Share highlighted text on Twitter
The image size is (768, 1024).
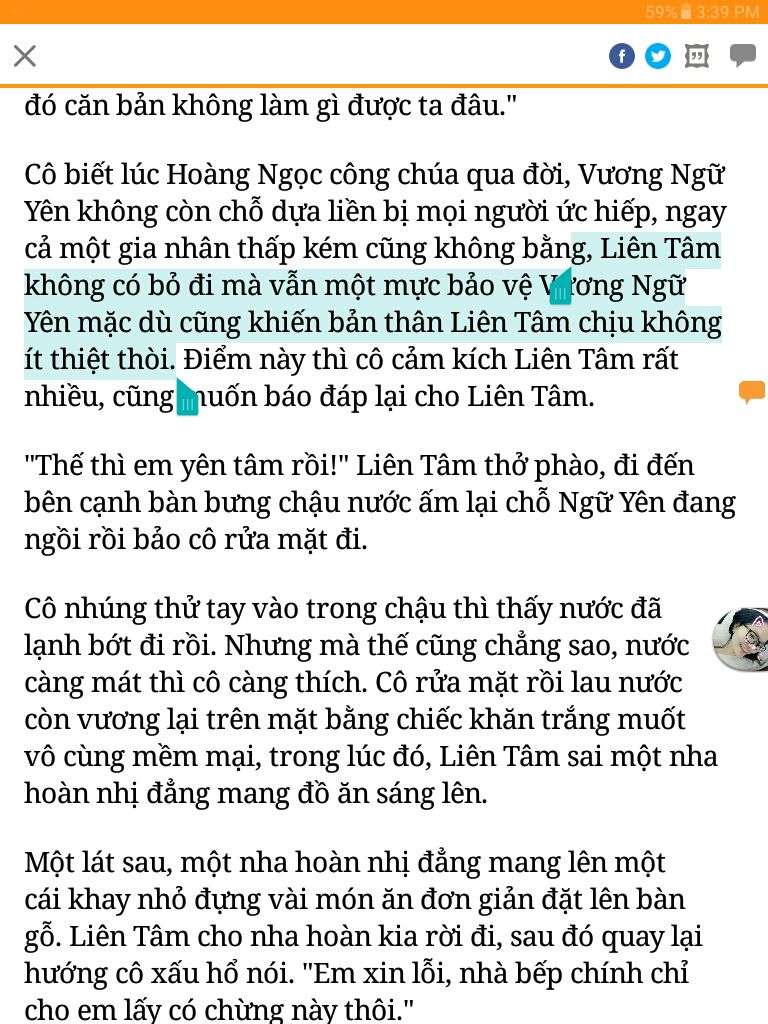pos(658,56)
